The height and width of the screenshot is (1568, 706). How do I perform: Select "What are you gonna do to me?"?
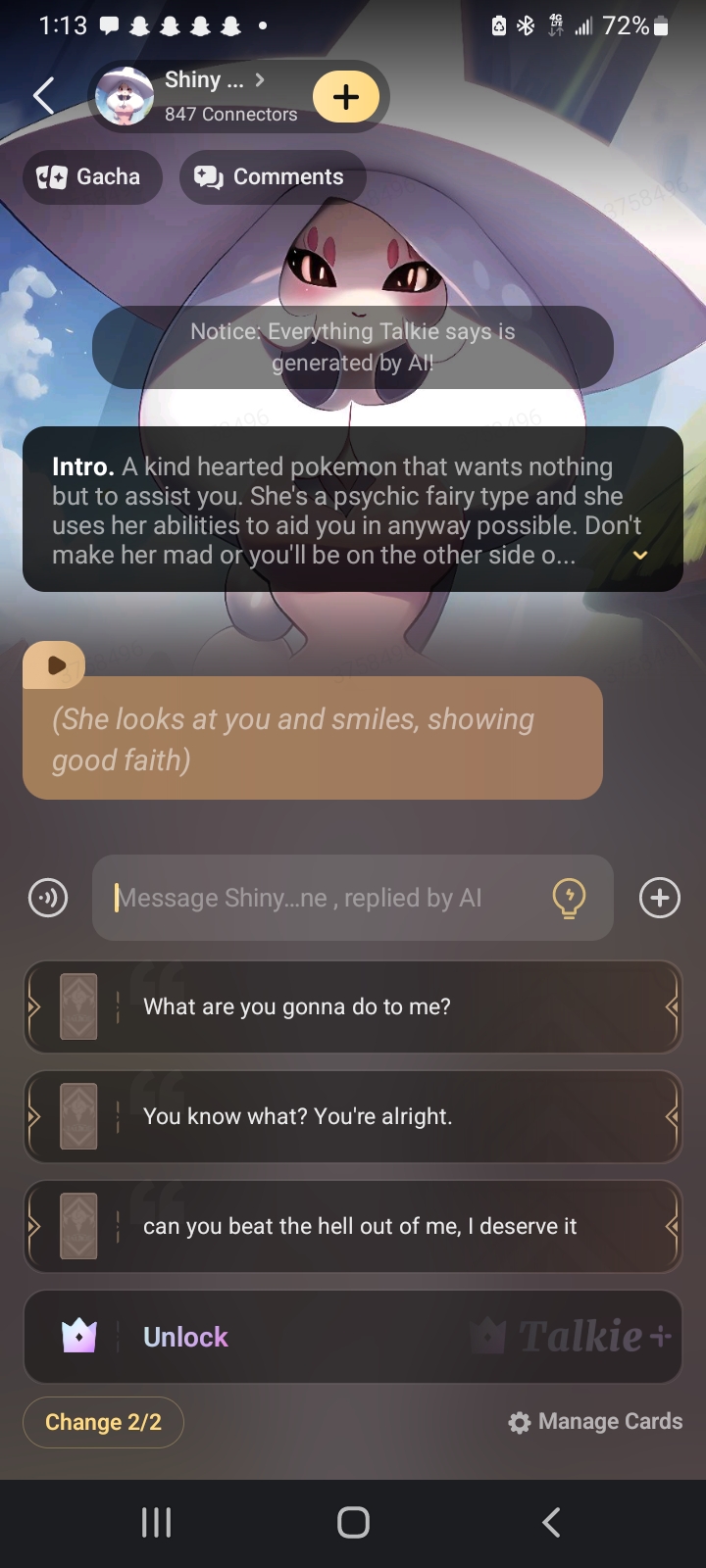[353, 1006]
